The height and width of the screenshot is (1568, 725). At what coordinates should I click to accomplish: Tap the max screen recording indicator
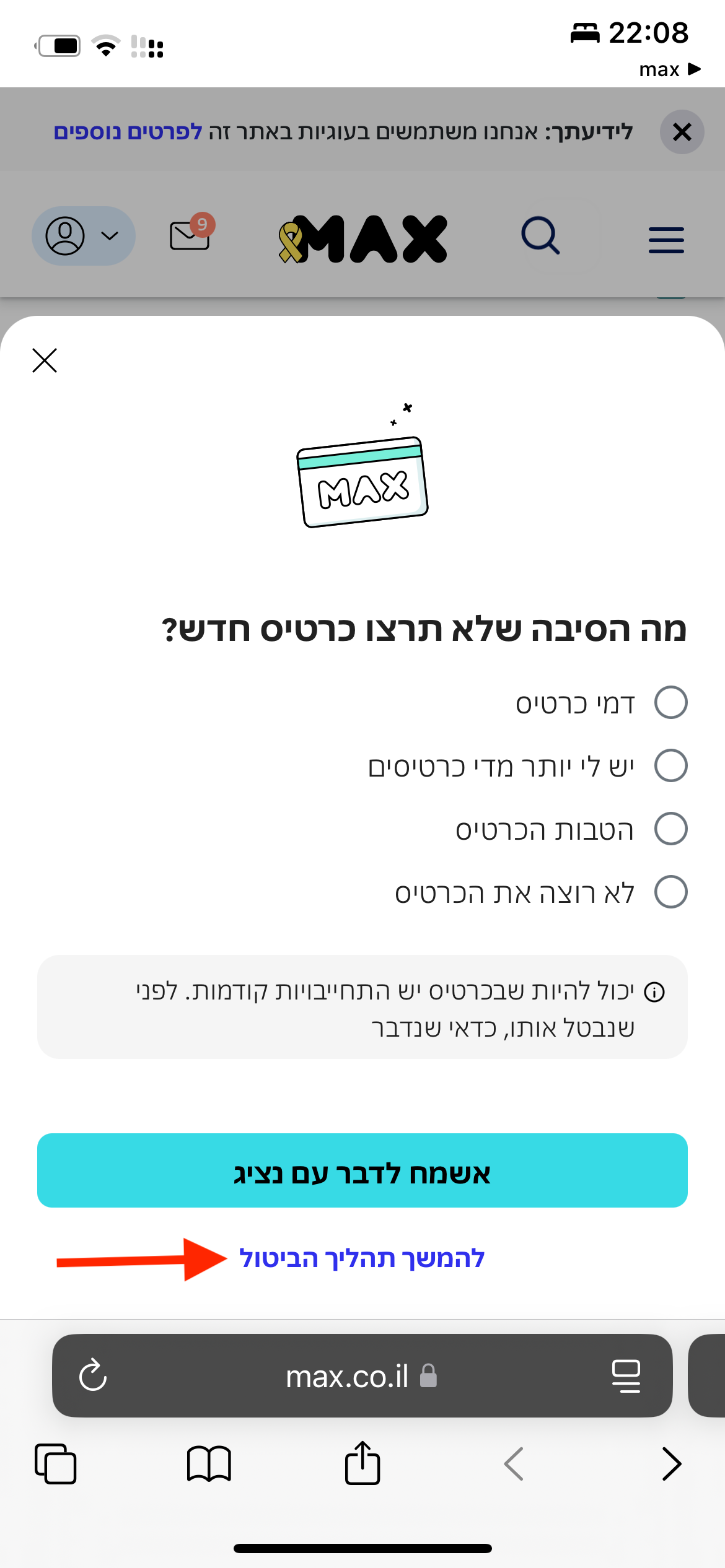(669, 69)
